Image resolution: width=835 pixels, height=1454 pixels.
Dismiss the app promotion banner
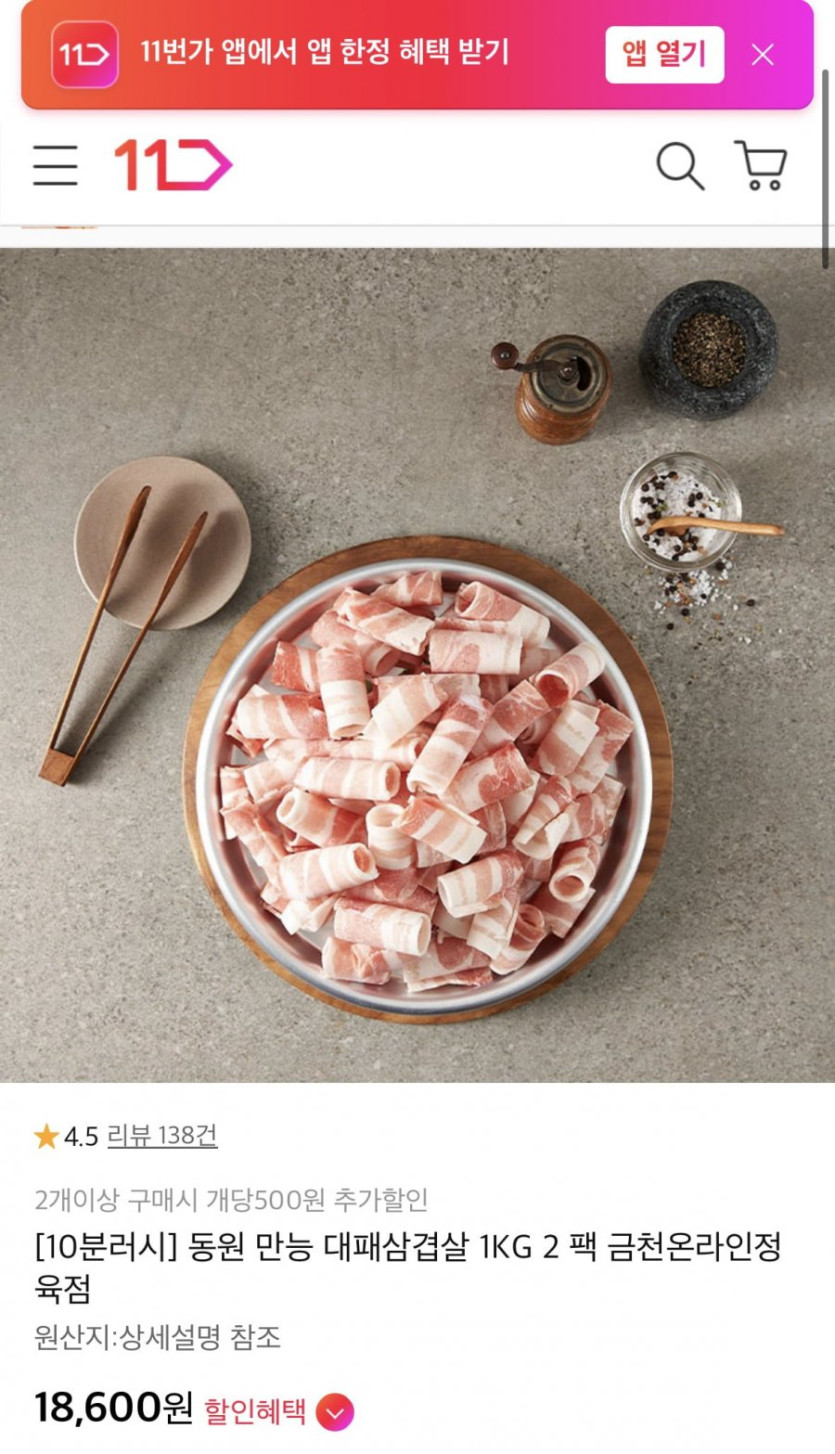[762, 55]
